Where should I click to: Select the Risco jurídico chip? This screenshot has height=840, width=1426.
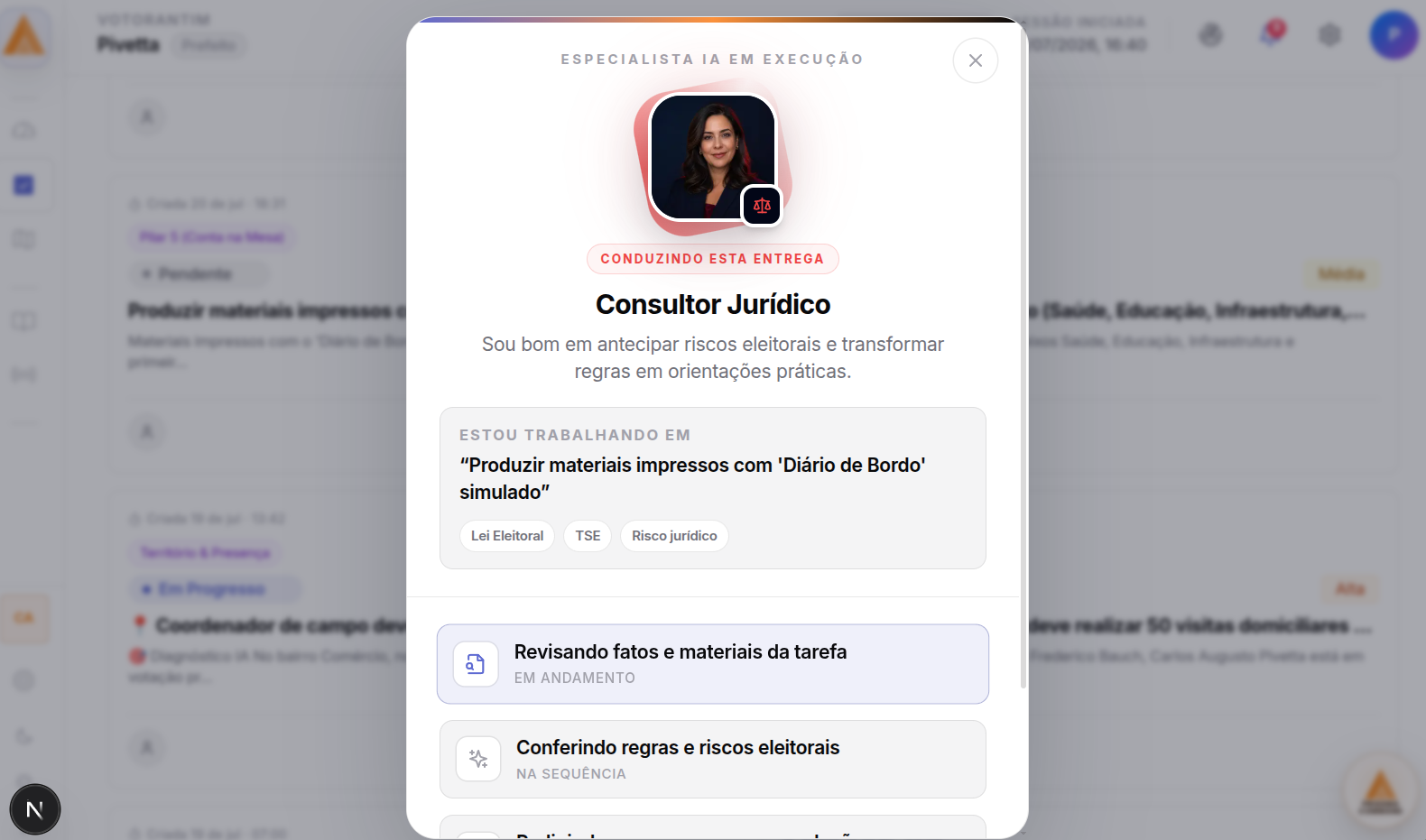click(x=674, y=536)
